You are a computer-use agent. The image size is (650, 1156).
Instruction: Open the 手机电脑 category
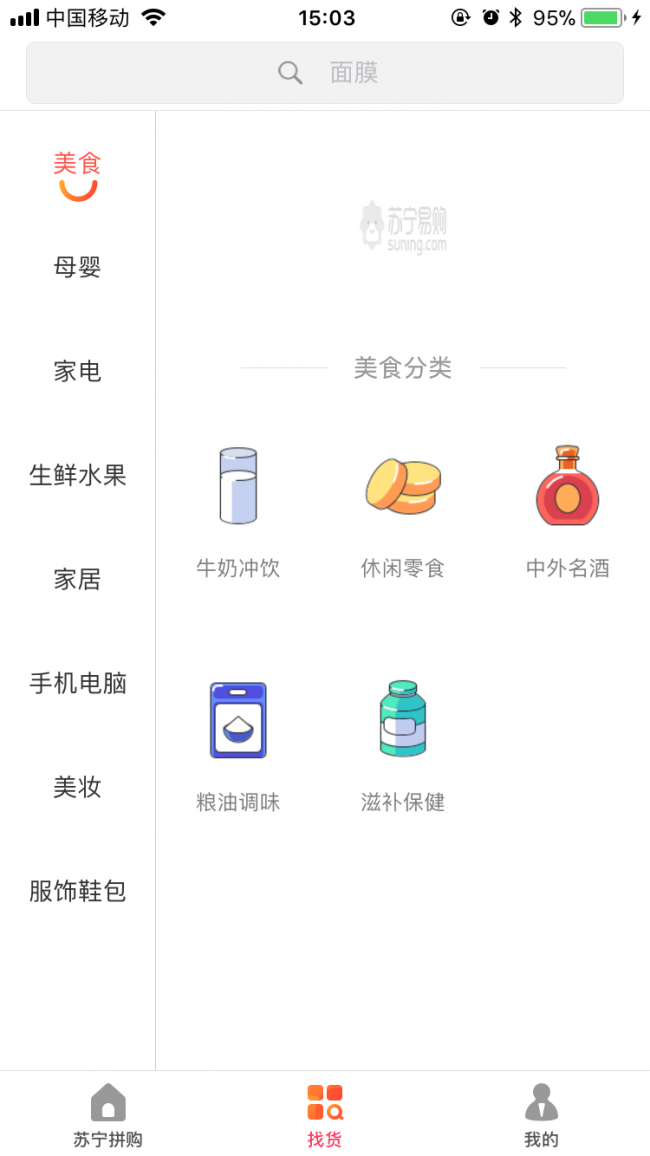point(77,683)
